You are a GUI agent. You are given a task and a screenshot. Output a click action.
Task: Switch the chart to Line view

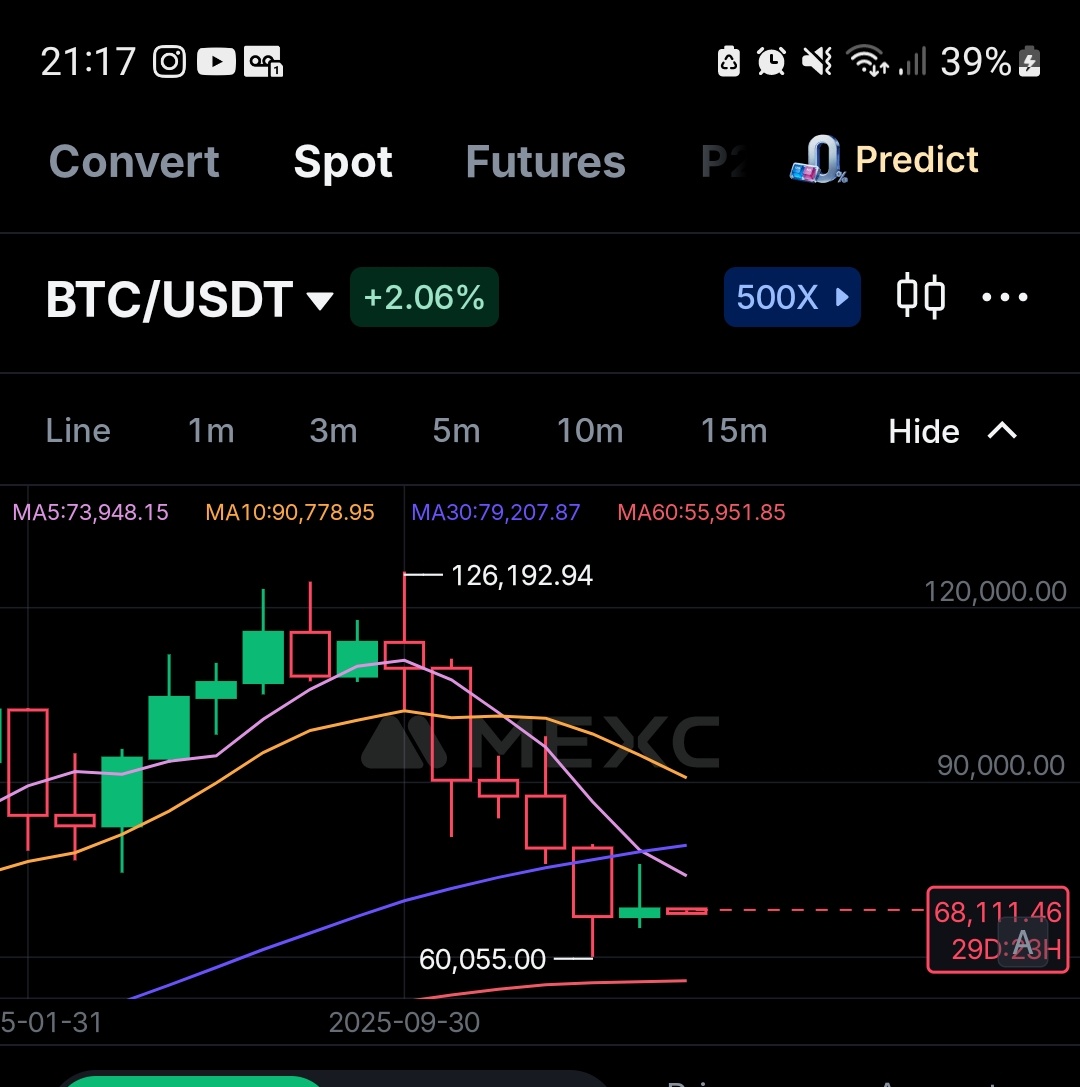tap(78, 431)
